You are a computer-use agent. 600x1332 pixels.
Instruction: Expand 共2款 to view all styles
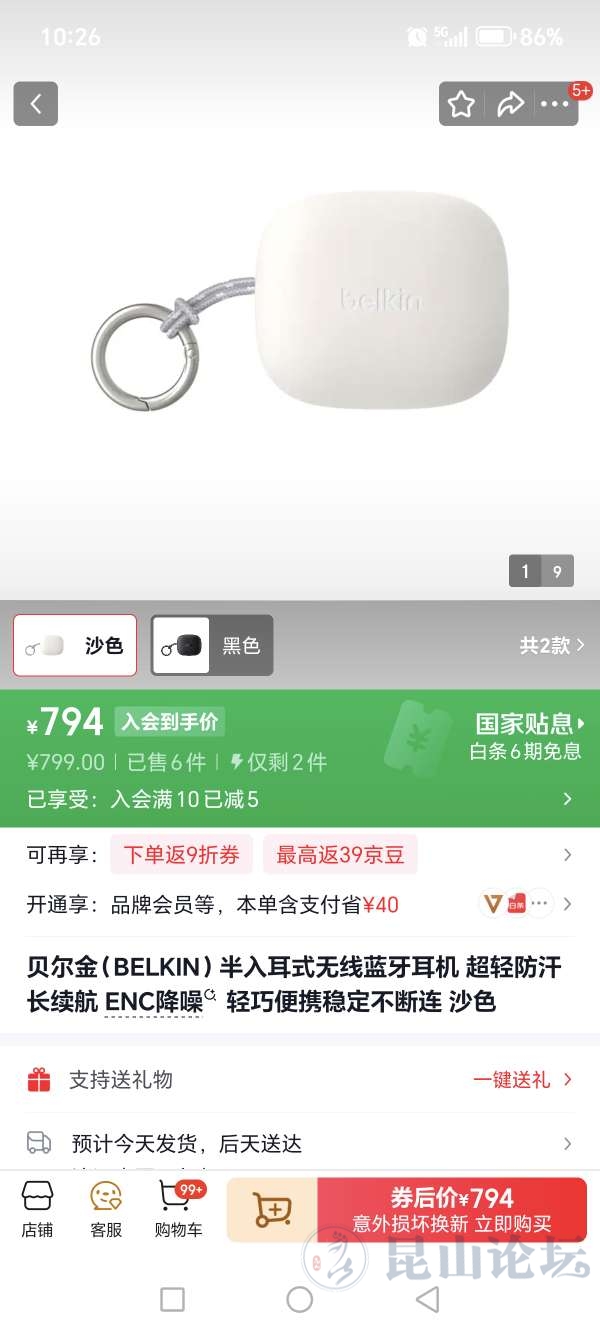pyautogui.click(x=551, y=645)
